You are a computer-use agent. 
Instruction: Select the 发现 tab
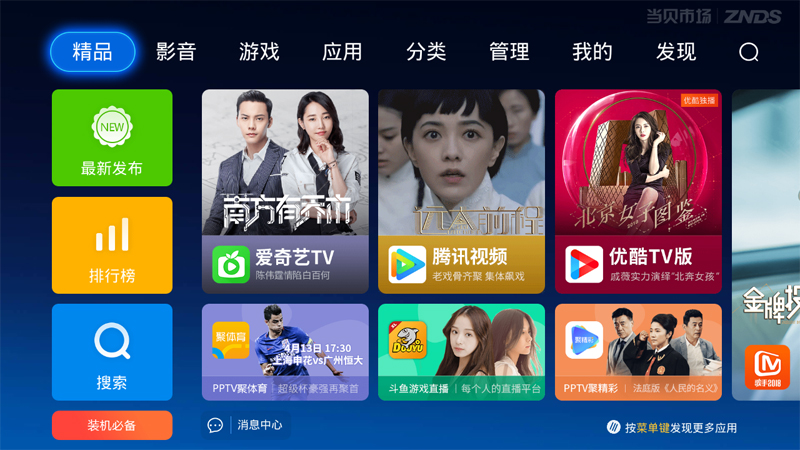[676, 52]
